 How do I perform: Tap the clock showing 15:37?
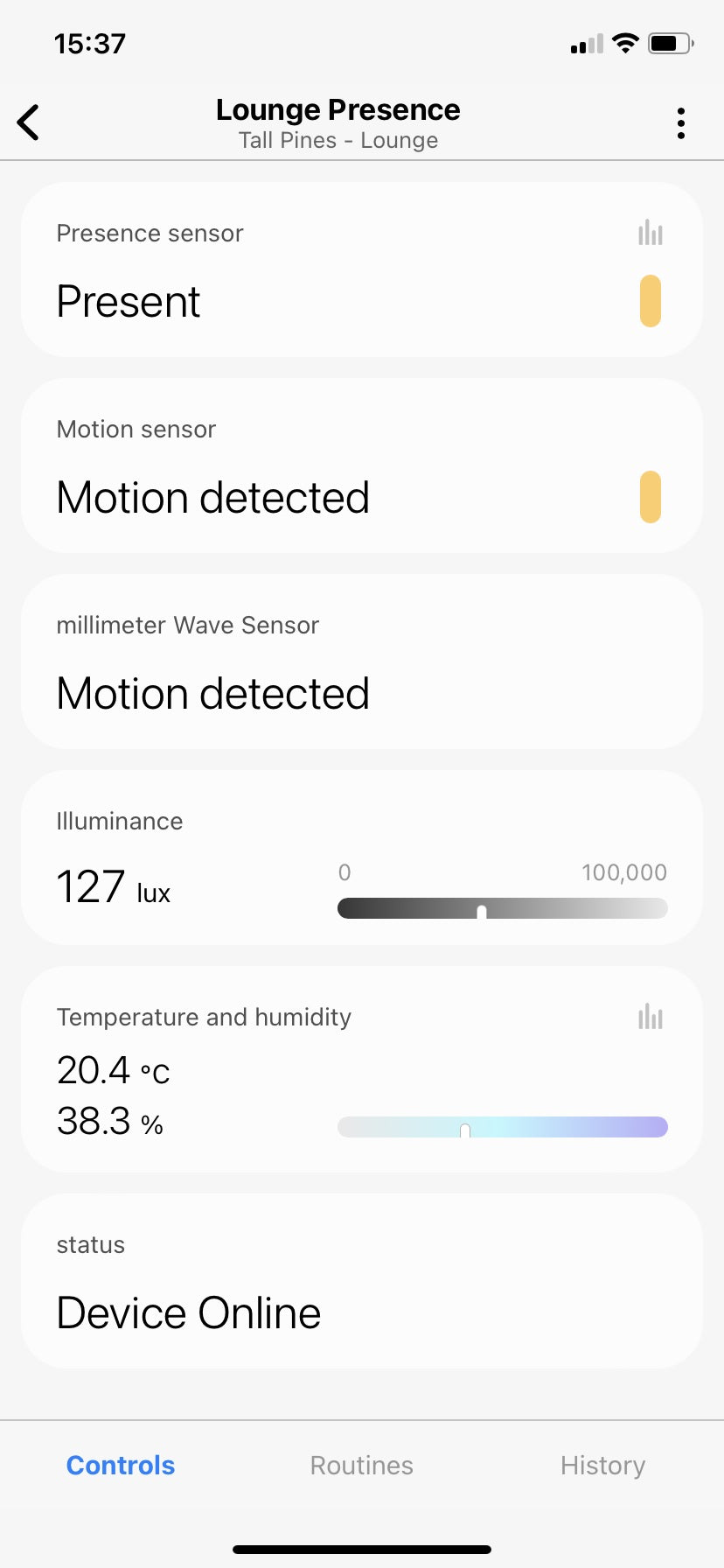click(88, 43)
